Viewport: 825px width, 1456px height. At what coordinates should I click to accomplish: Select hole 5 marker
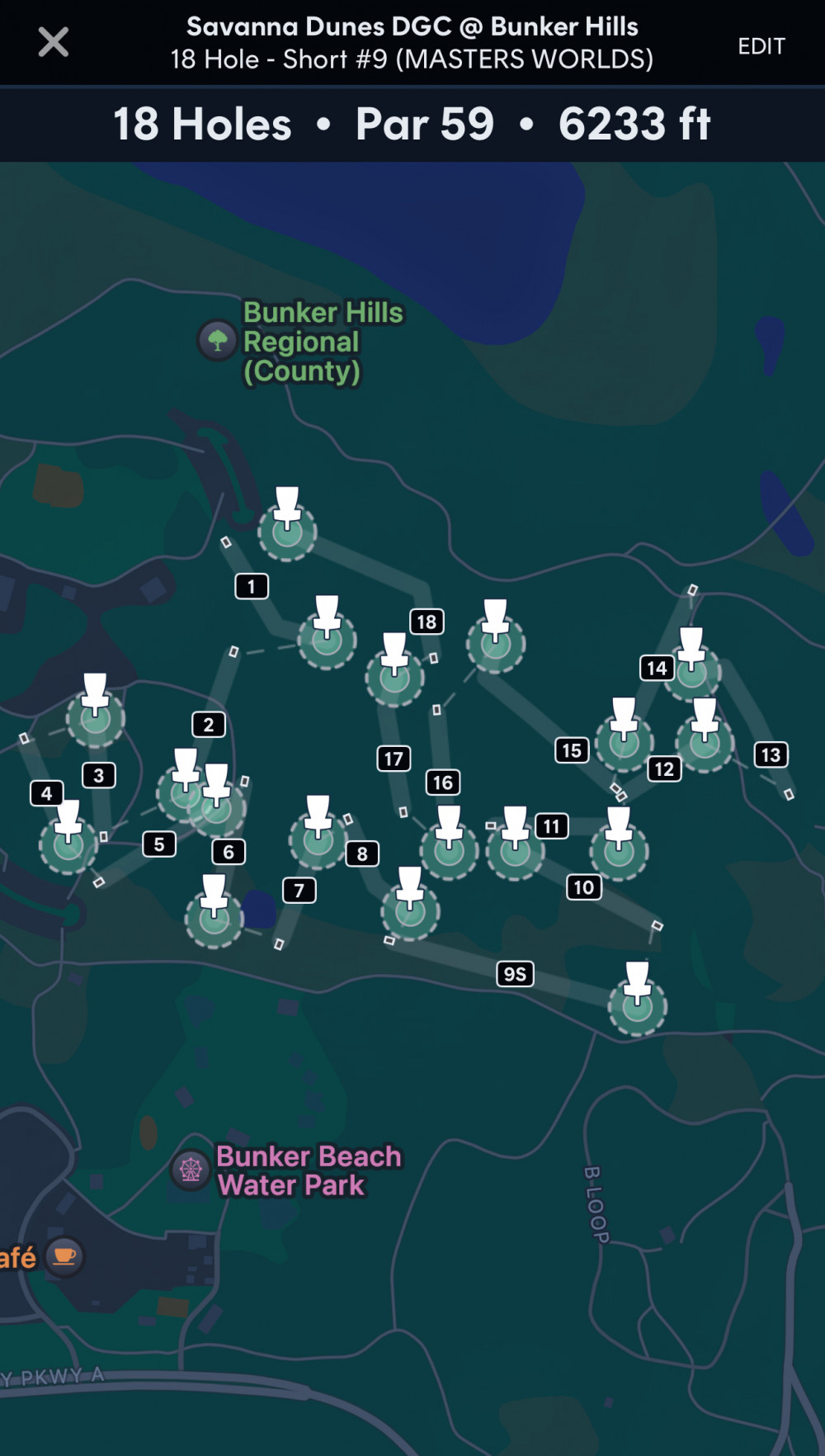coord(159,844)
